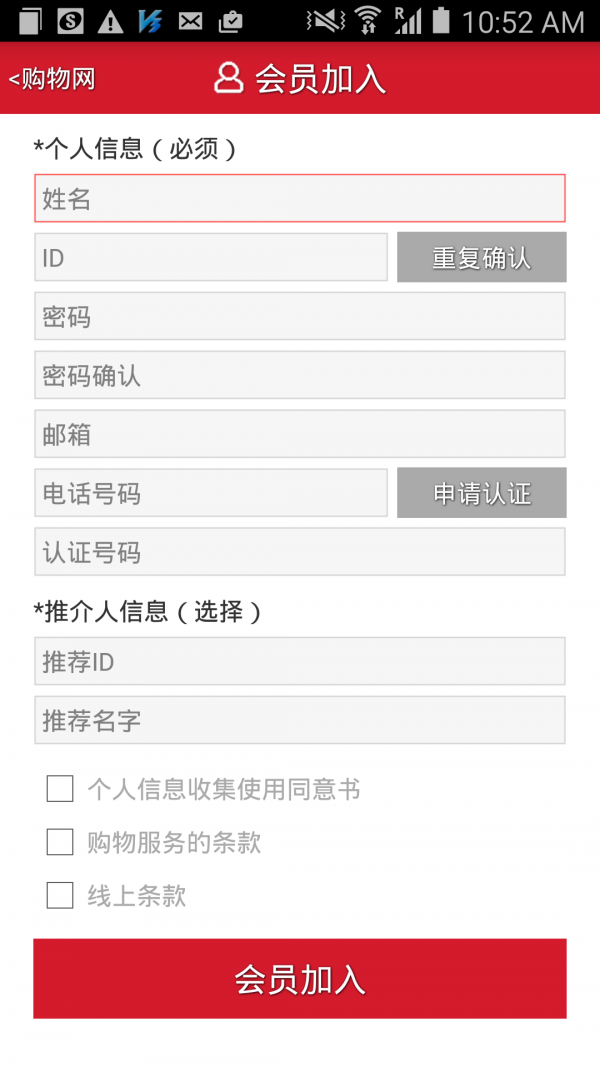This screenshot has height=1067, width=600.
Task: Tap the 电话号码 phone field
Action: tap(211, 493)
